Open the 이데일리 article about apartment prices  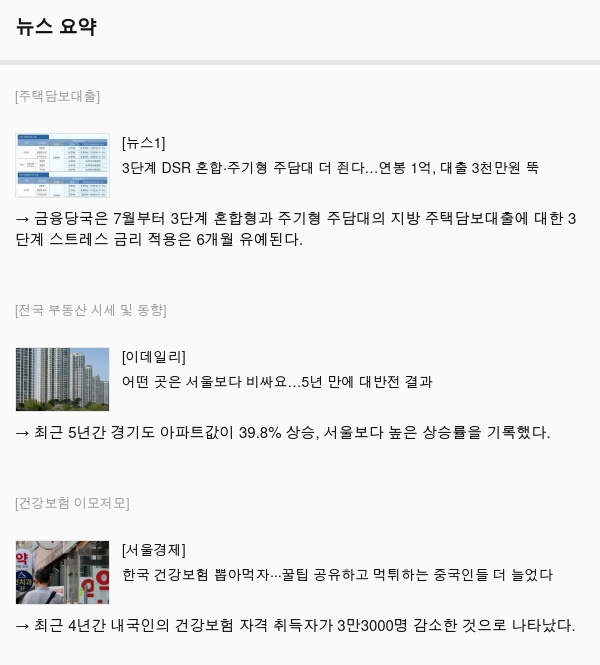[277, 381]
